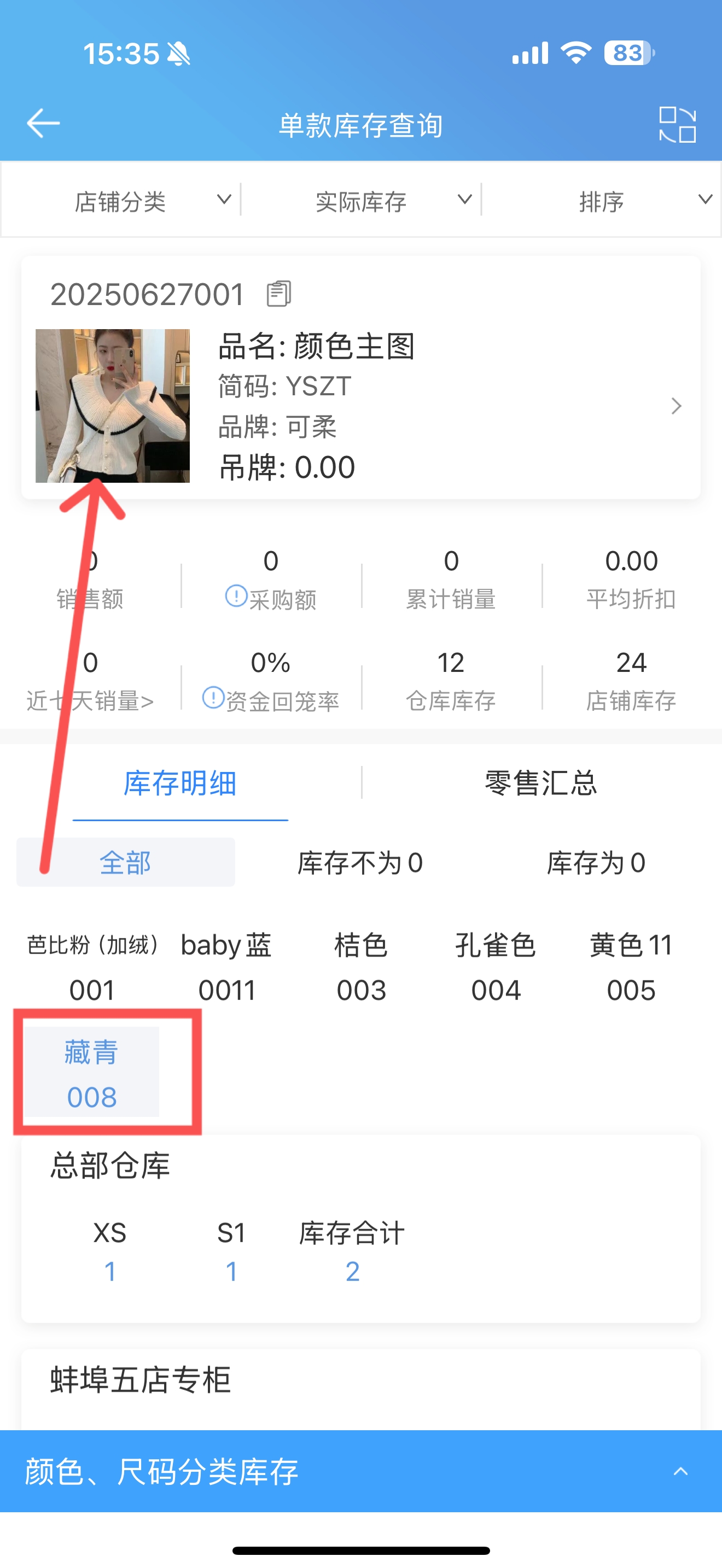The width and height of the screenshot is (722, 1568).
Task: Switch to the 零售汇总 tab
Action: point(540,783)
